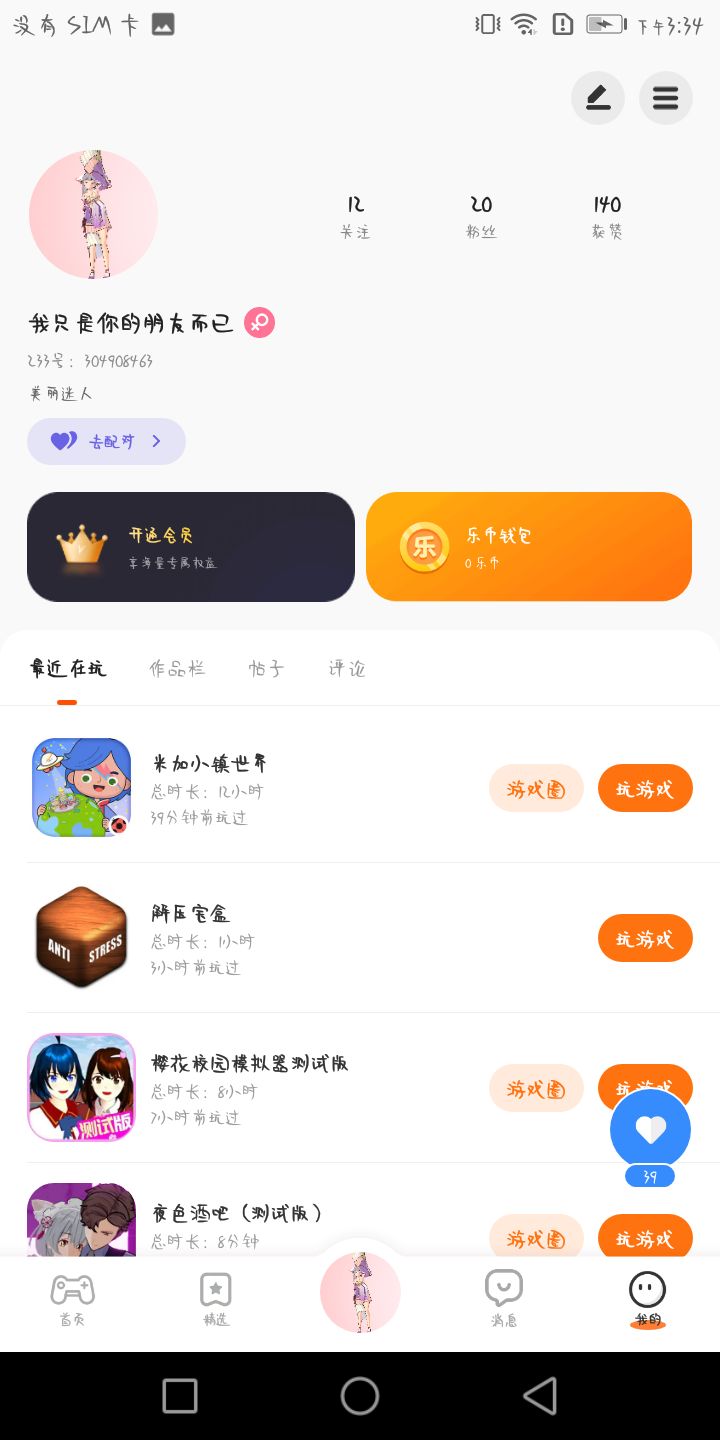Image resolution: width=720 pixels, height=1440 pixels.
Task: Open the hamburger menu icon
Action: 665,98
